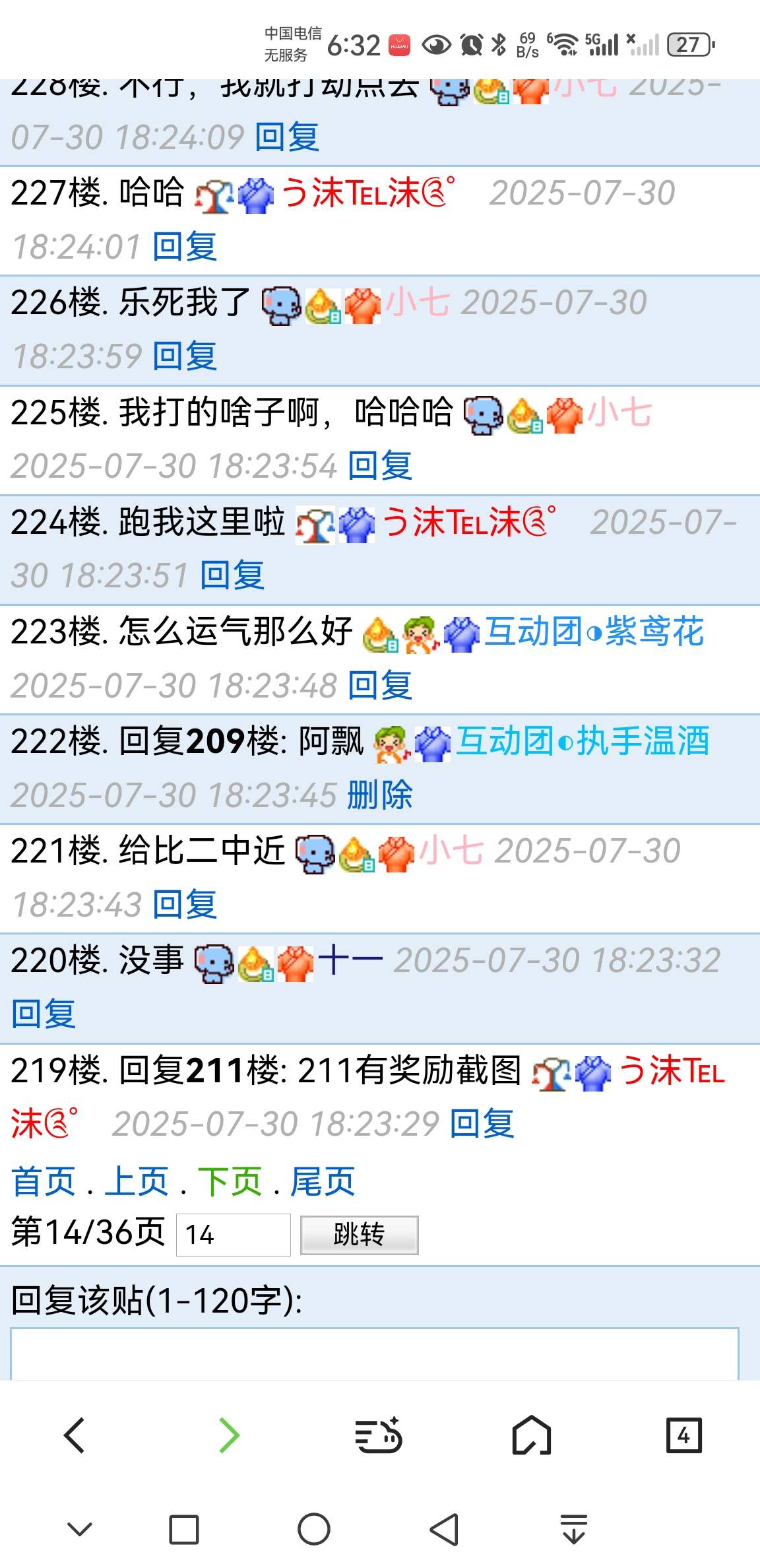Jump to last page 尾页
This screenshot has width=760, height=1568.
pyautogui.click(x=323, y=1181)
